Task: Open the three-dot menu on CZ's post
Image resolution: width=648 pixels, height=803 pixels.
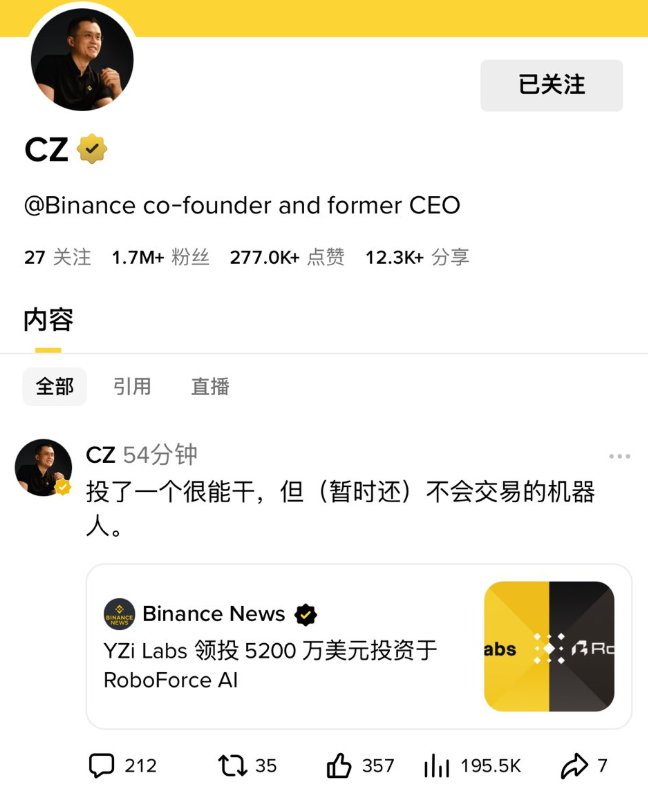Action: tap(620, 457)
